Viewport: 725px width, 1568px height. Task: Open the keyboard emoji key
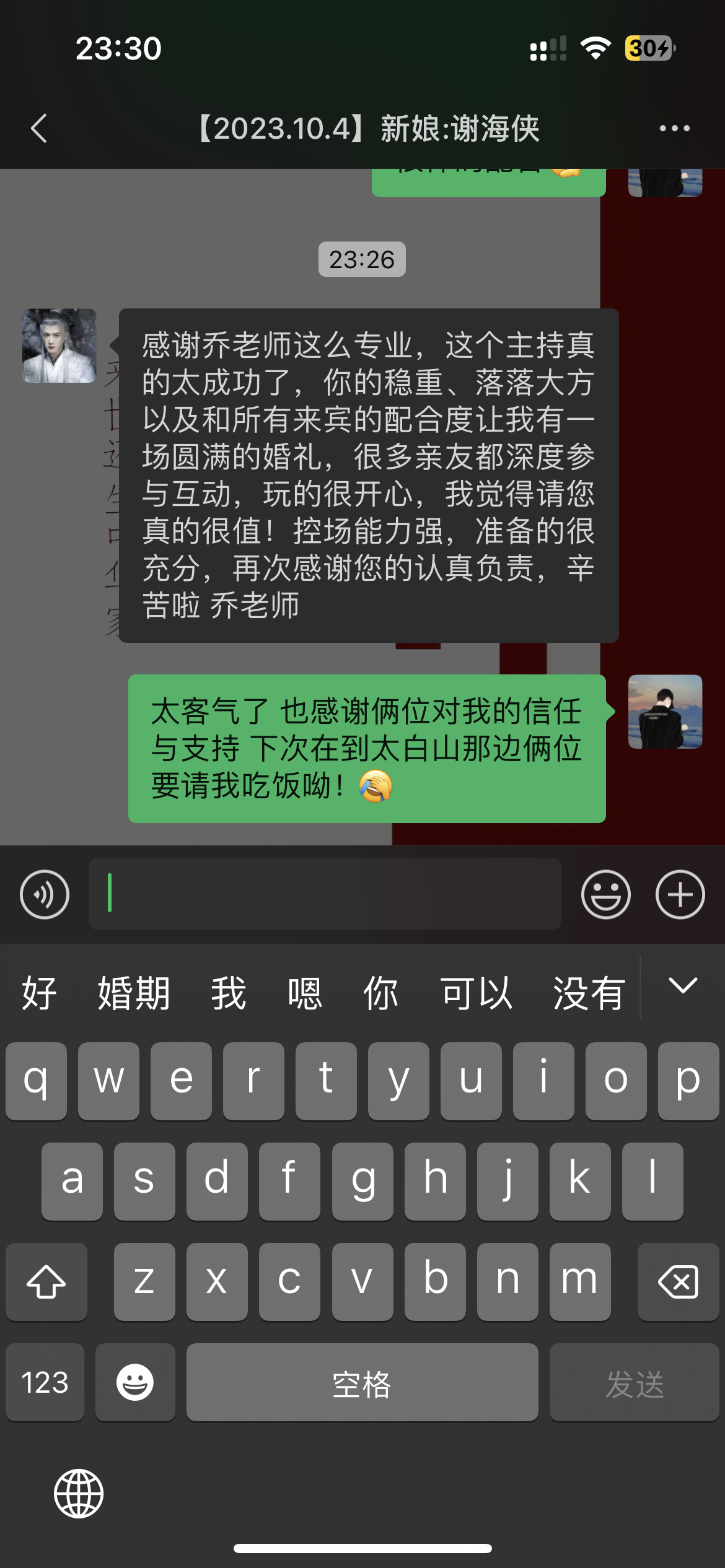tap(135, 1382)
